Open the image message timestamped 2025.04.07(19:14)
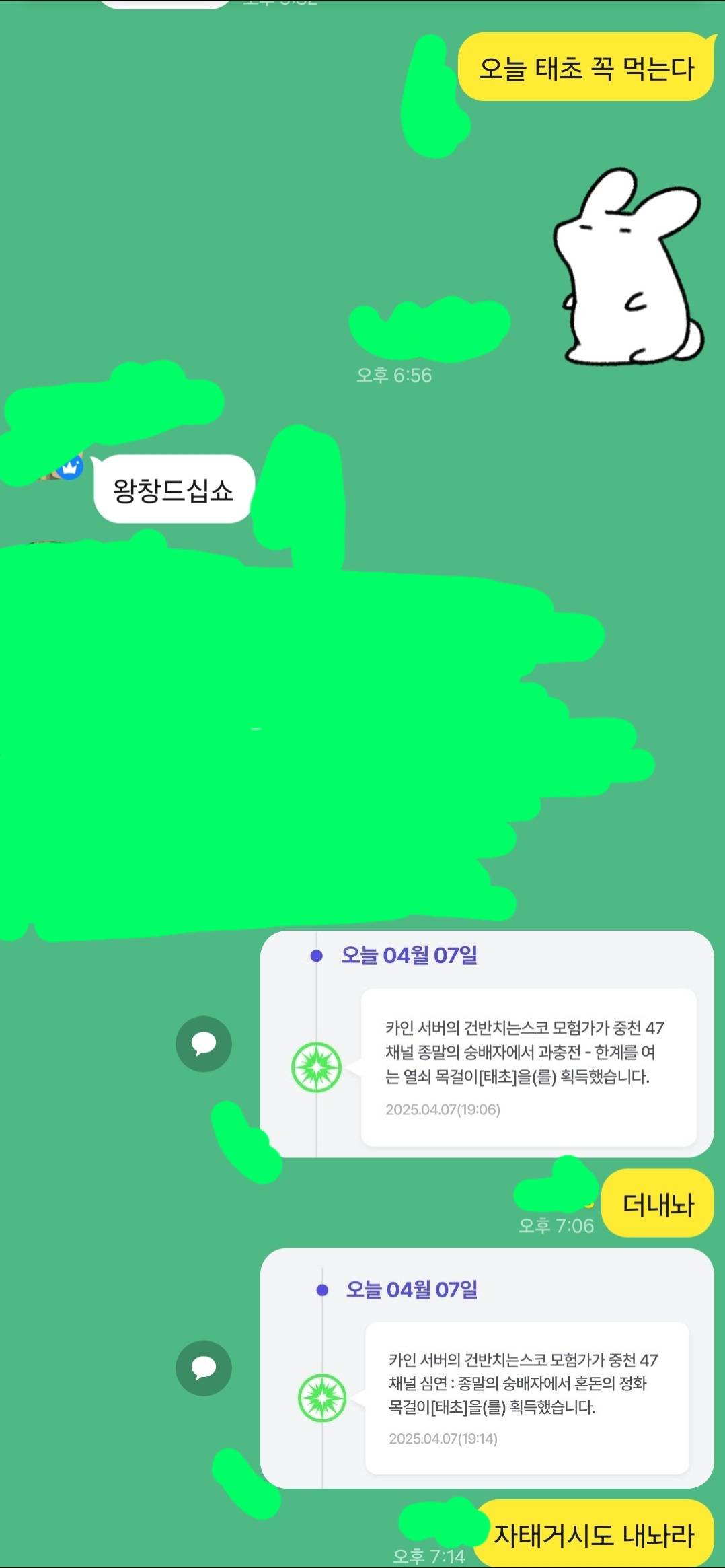The height and width of the screenshot is (1568, 725). 487,1368
